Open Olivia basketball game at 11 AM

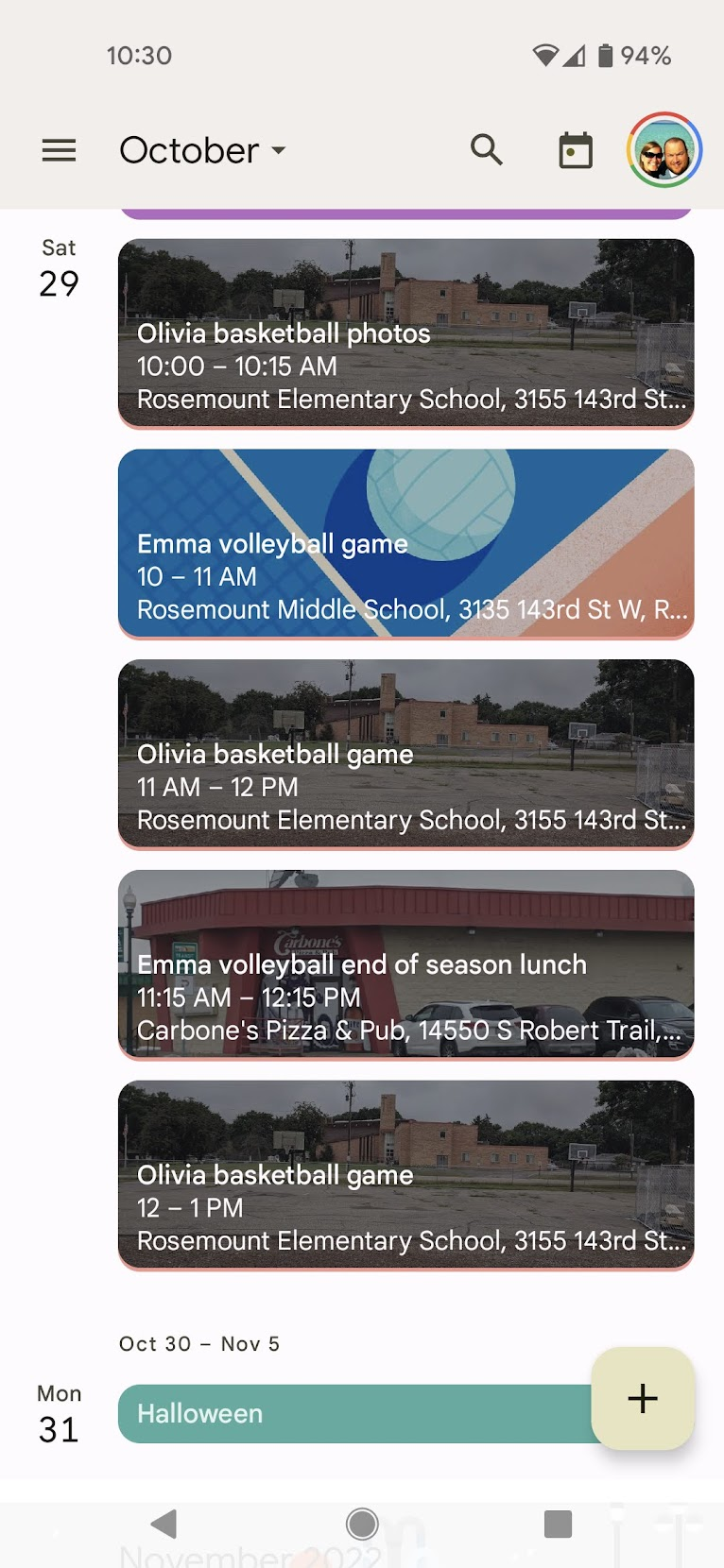[405, 754]
